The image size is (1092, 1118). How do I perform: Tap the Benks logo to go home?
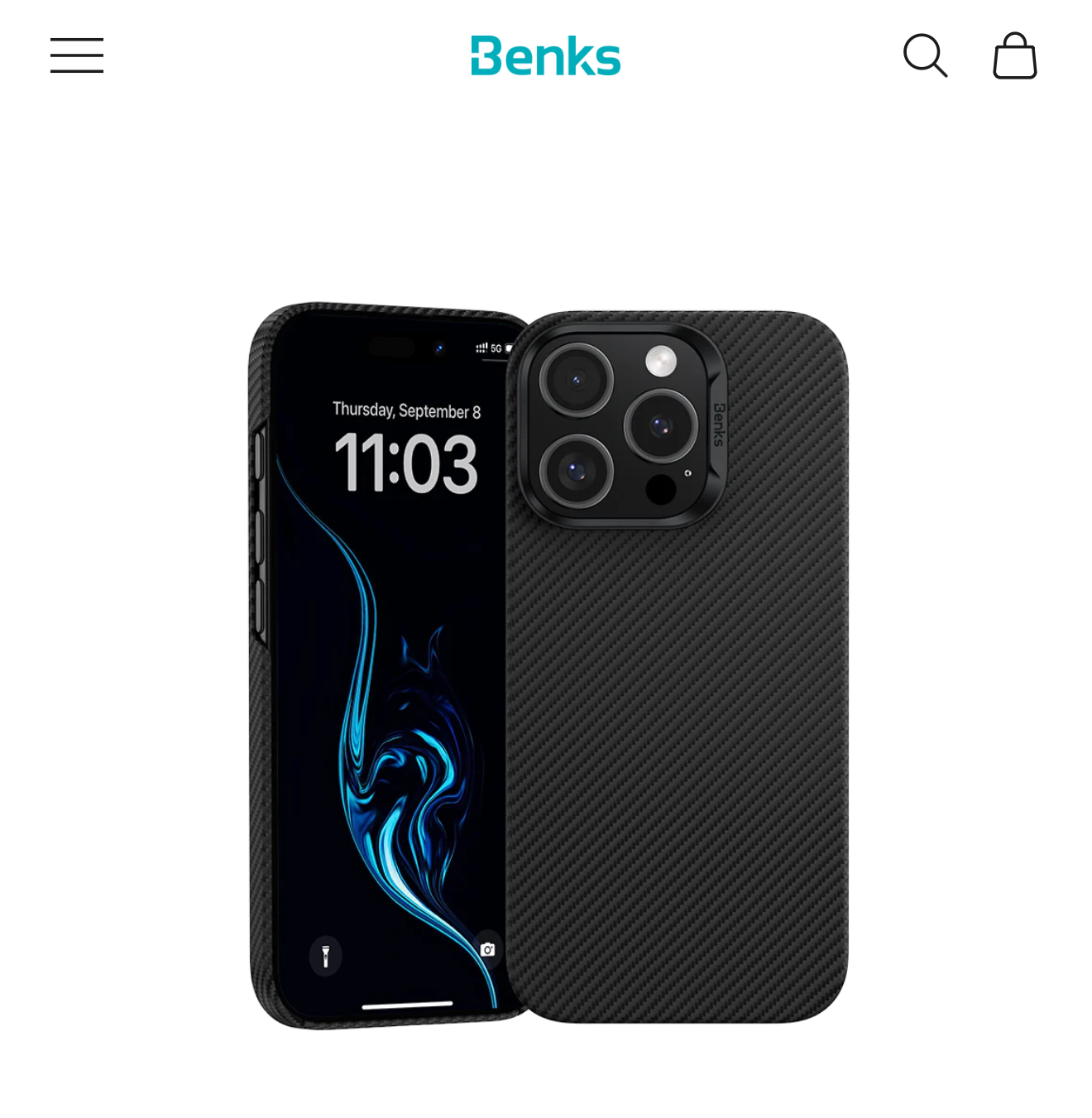pos(545,56)
